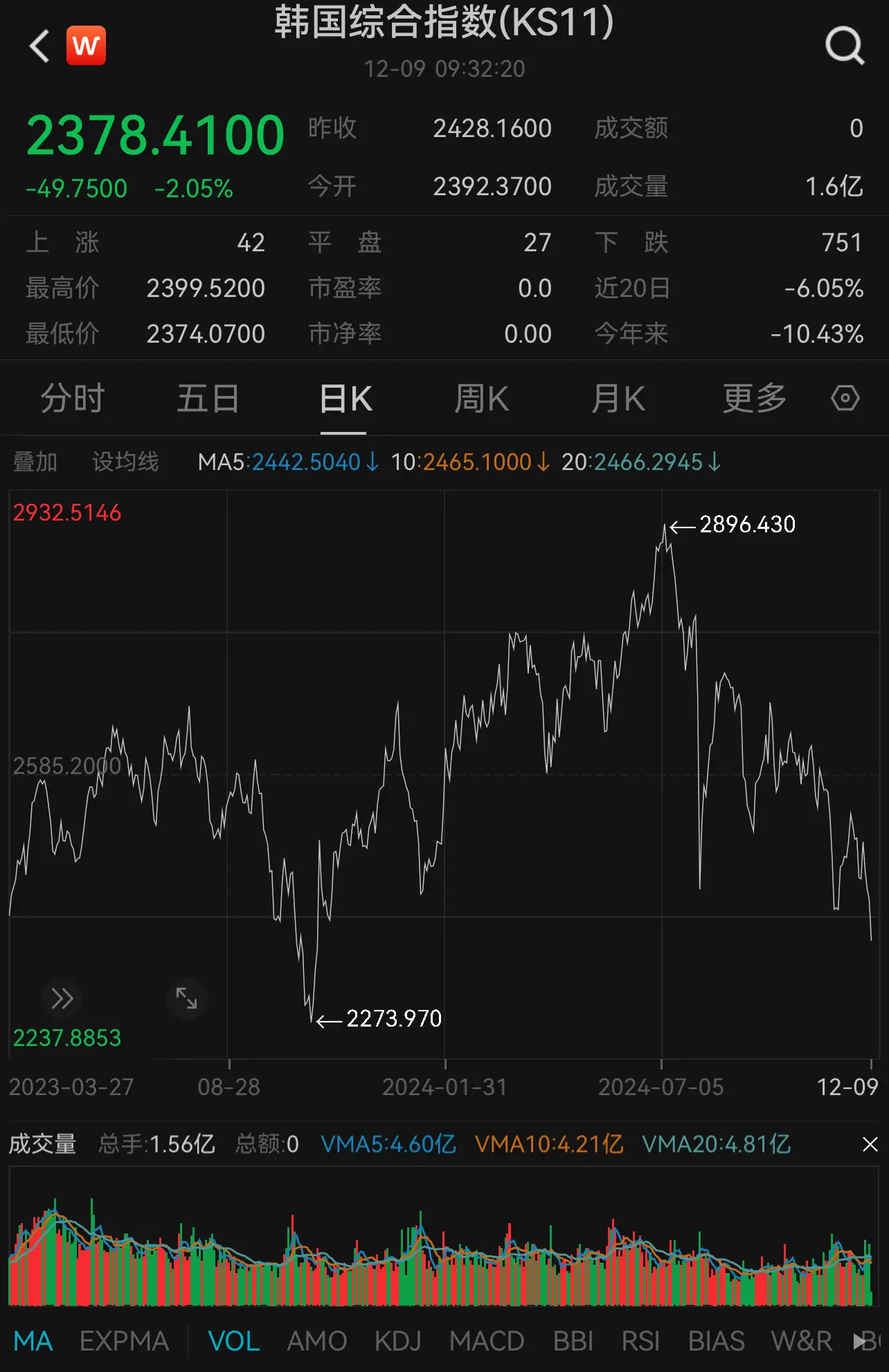Select the EXPMA indicator
889x1372 pixels.
point(125,1341)
